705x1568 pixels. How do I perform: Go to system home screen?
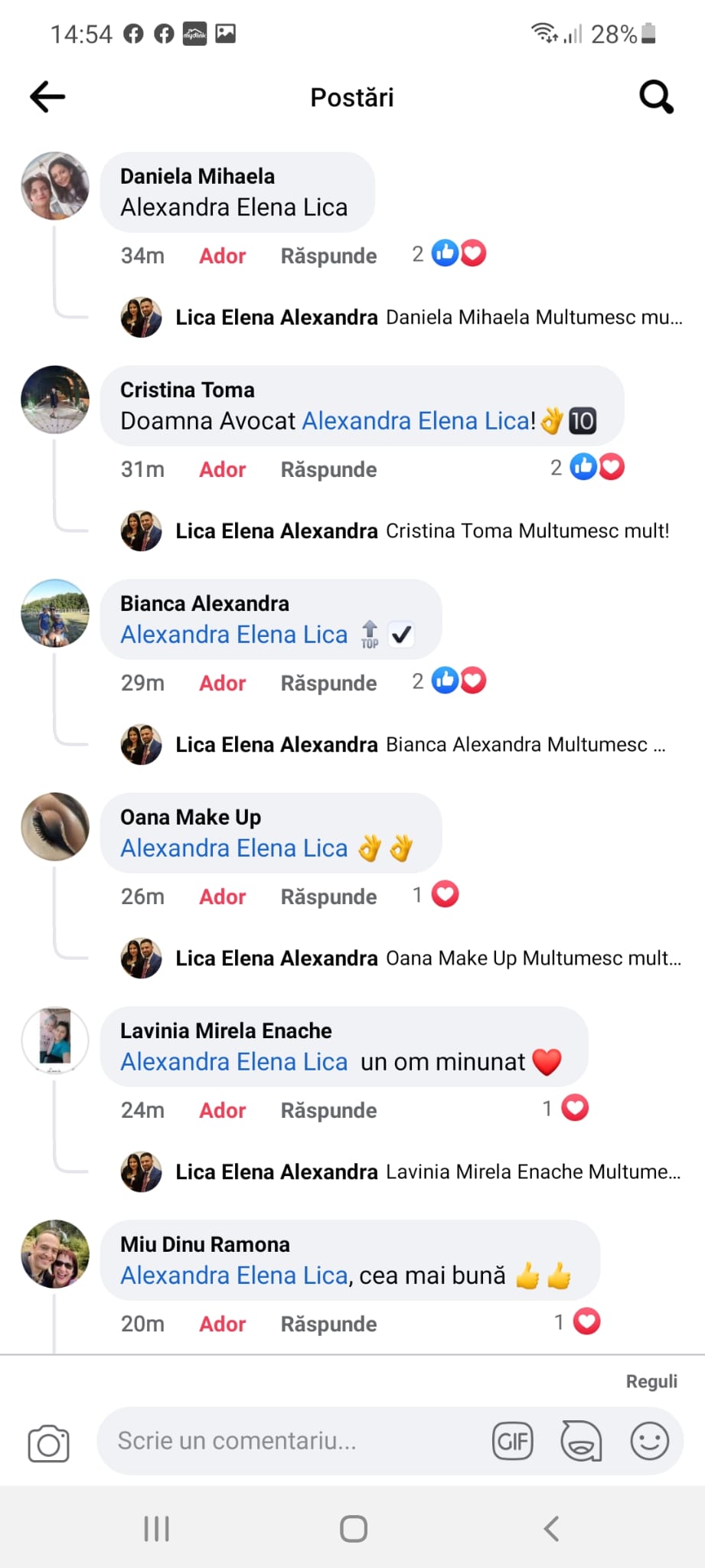tap(353, 1529)
